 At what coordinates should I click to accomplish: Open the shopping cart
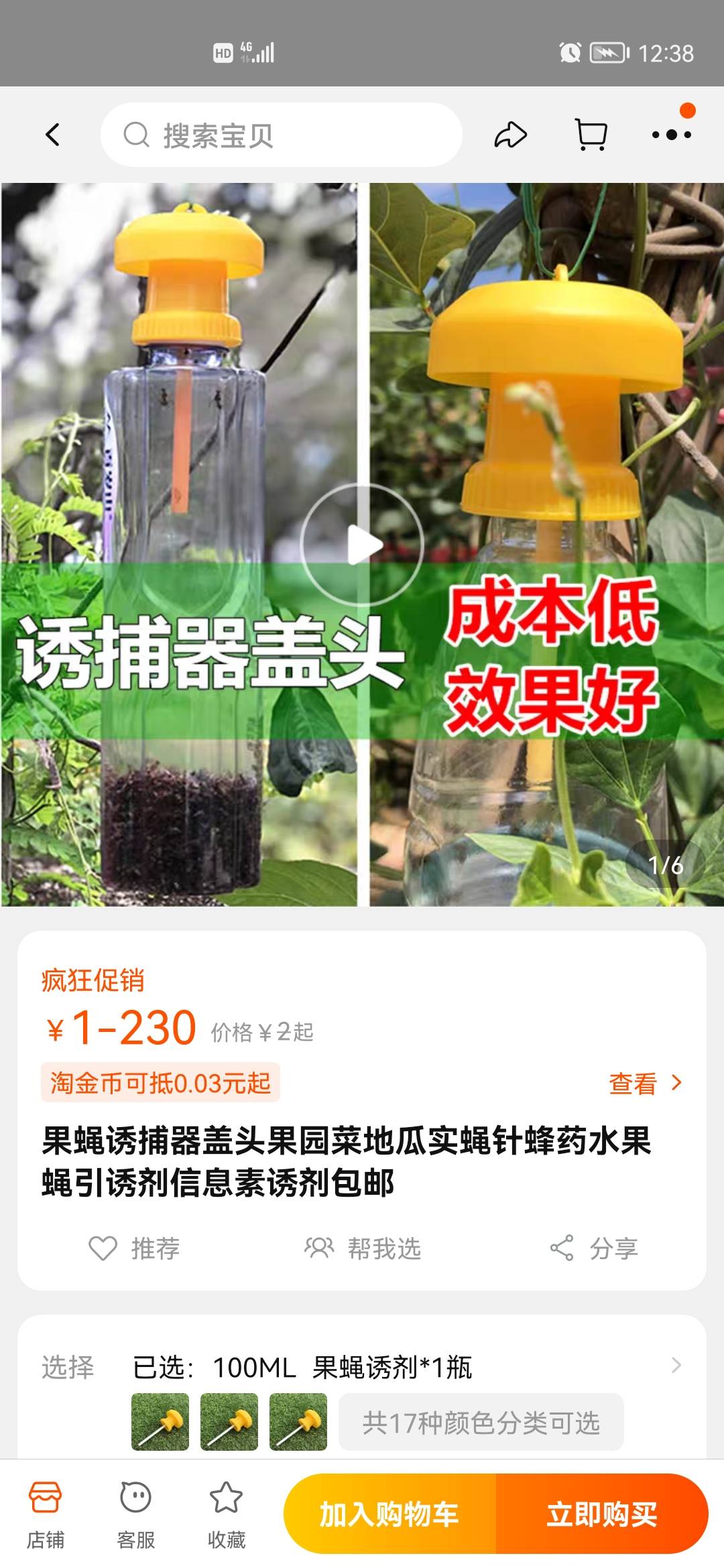591,135
